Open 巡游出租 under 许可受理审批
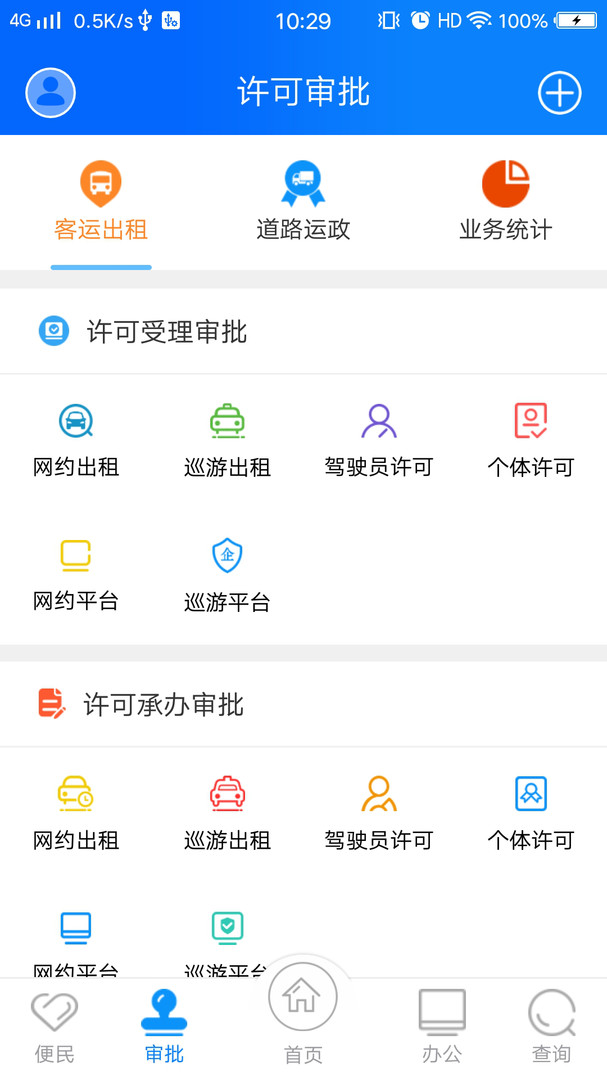607x1080 pixels. [228, 440]
